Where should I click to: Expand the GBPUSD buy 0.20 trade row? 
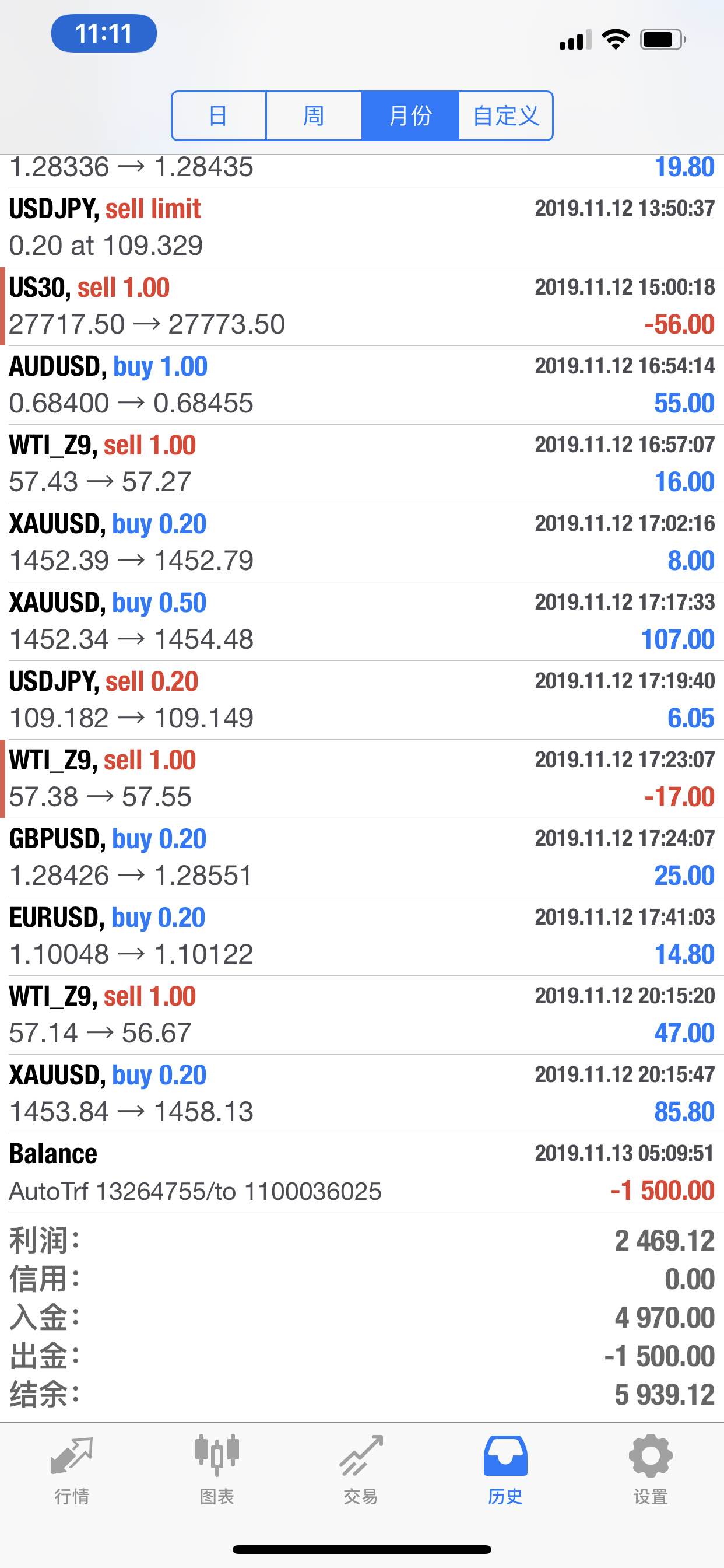[x=362, y=857]
